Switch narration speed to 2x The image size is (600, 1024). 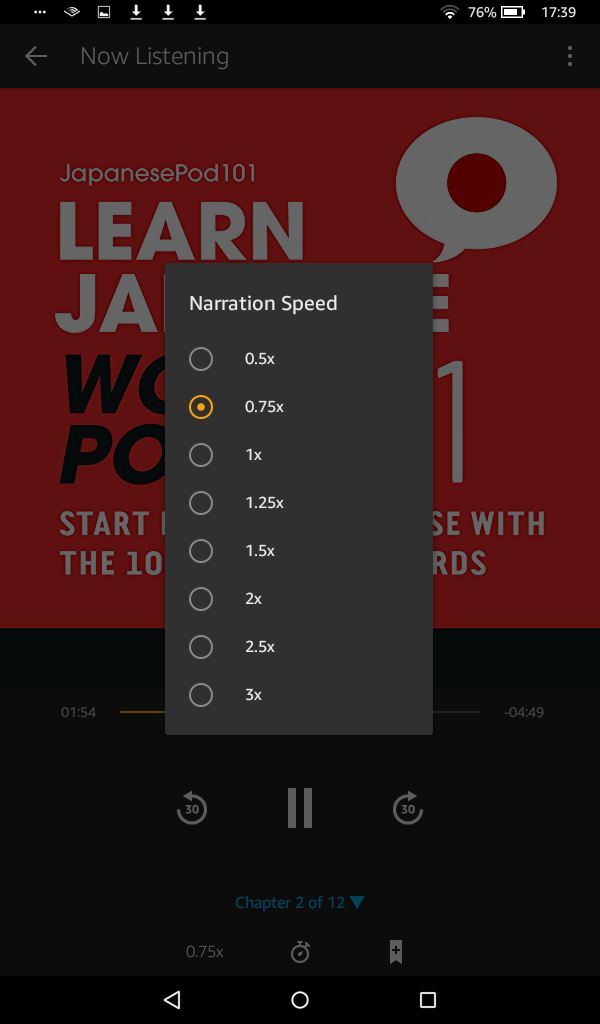pos(298,599)
